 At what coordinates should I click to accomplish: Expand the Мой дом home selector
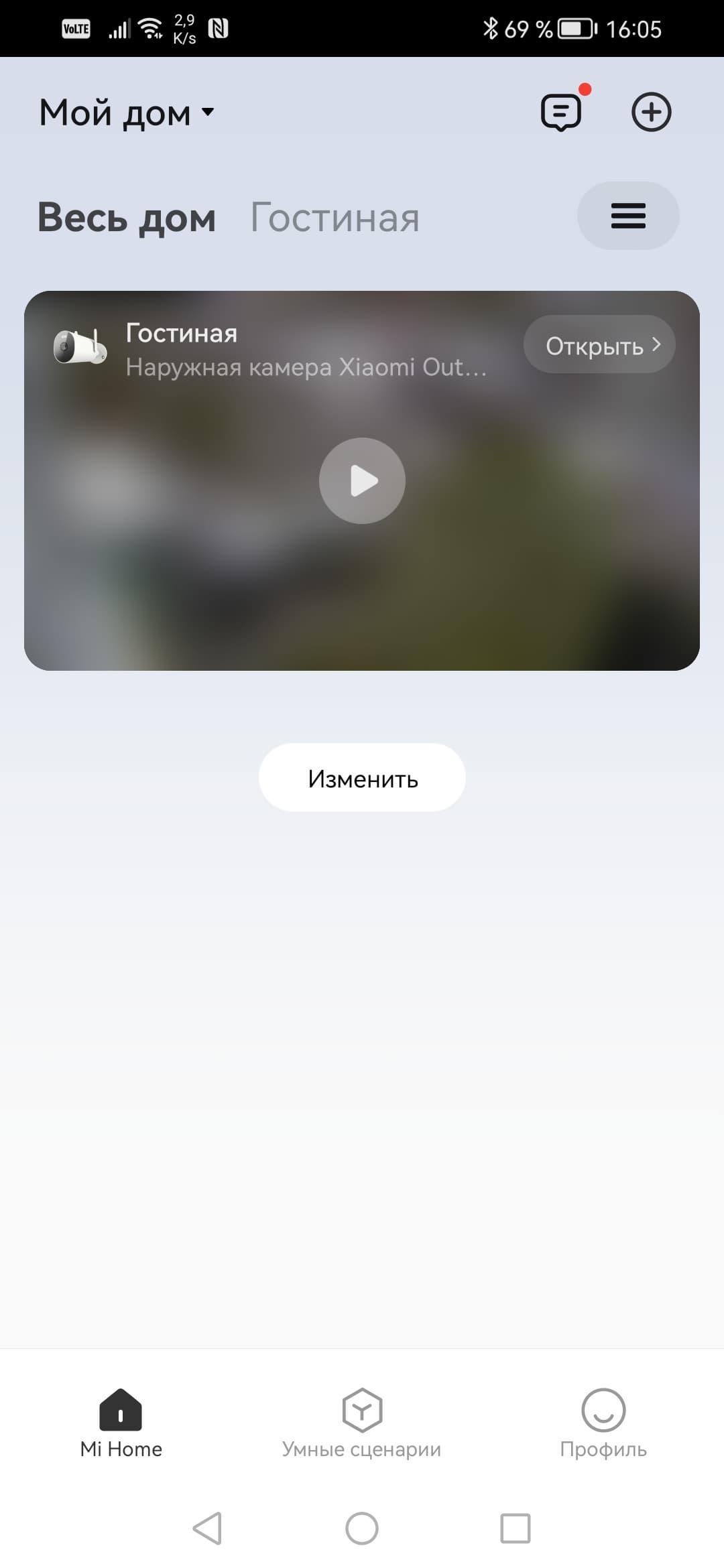coord(127,113)
